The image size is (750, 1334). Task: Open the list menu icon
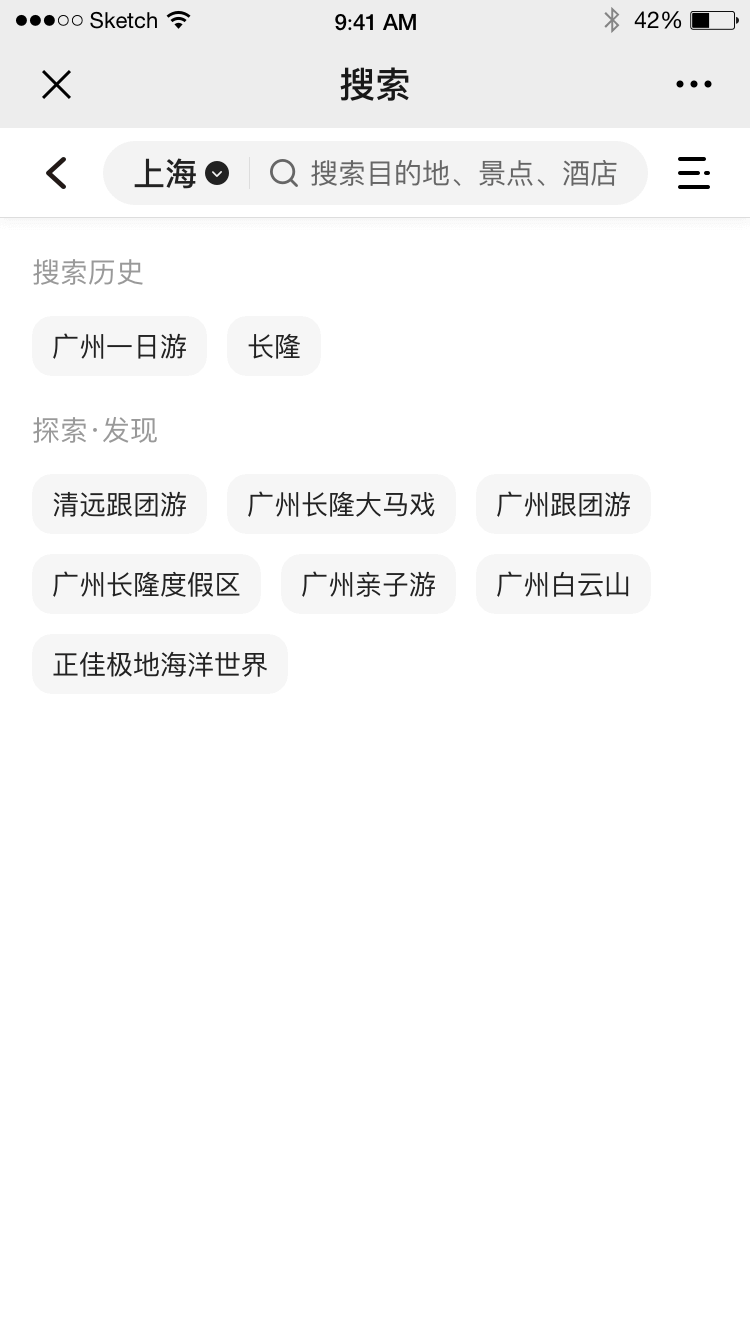click(693, 173)
